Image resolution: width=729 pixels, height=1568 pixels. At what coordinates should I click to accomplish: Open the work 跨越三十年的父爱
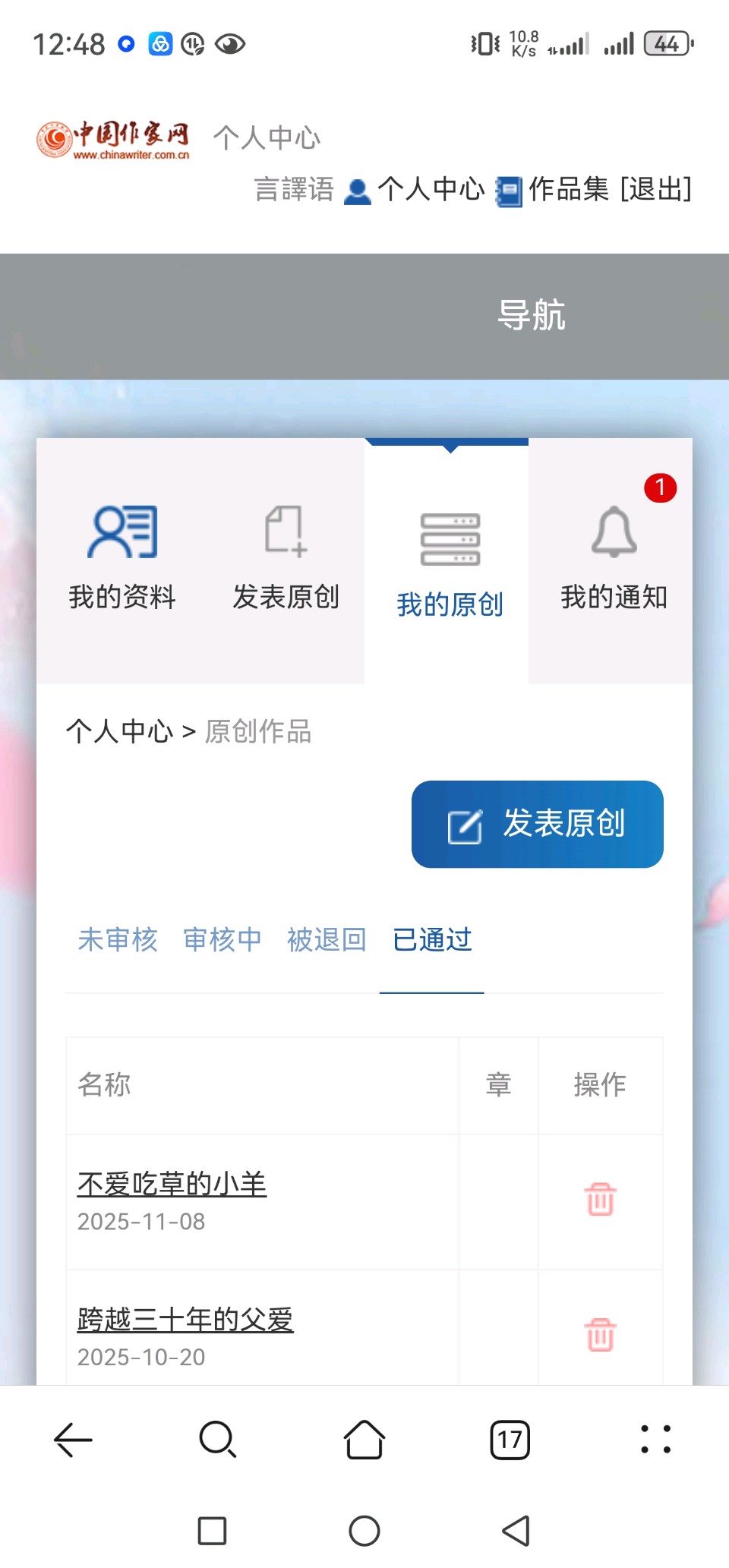coord(185,1320)
